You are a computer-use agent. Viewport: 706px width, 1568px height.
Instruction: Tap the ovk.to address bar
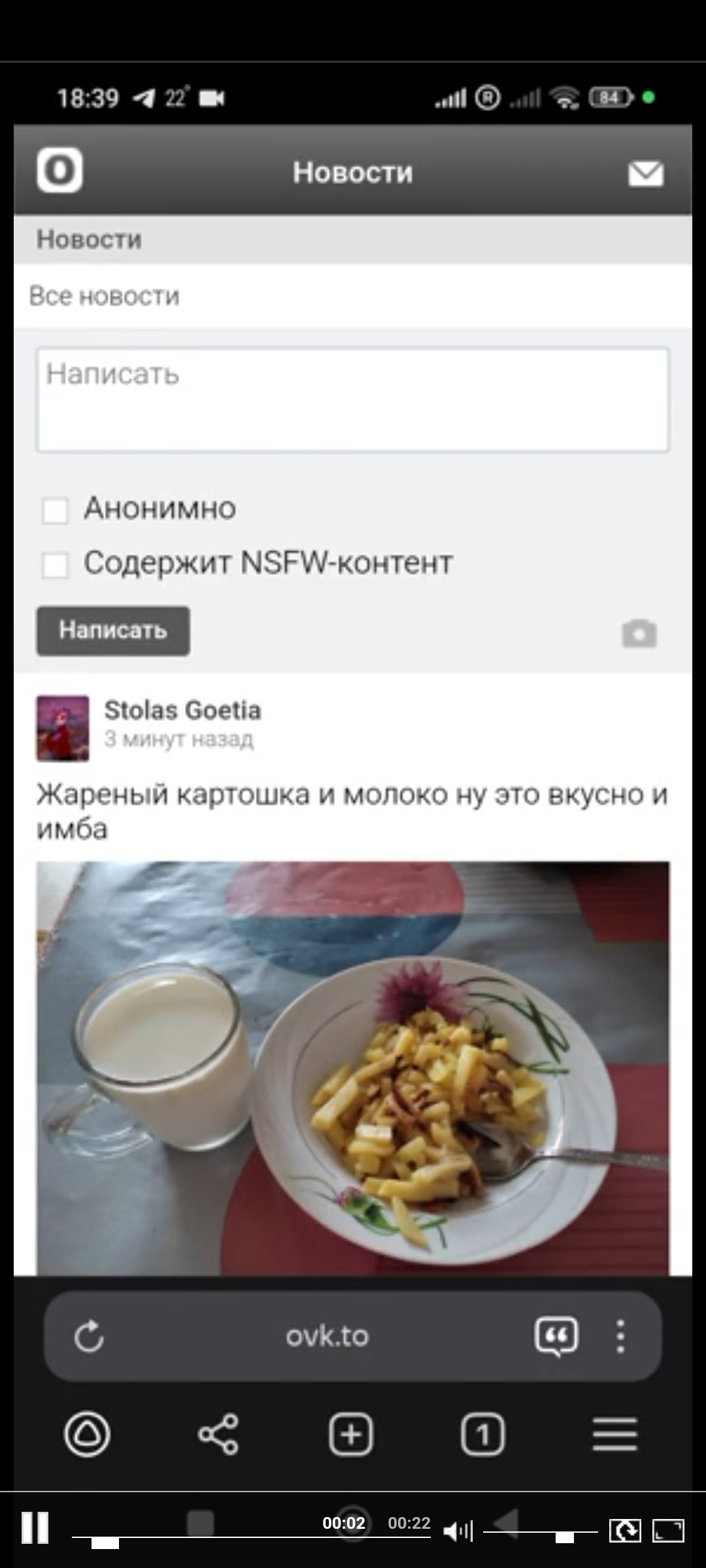point(327,1337)
